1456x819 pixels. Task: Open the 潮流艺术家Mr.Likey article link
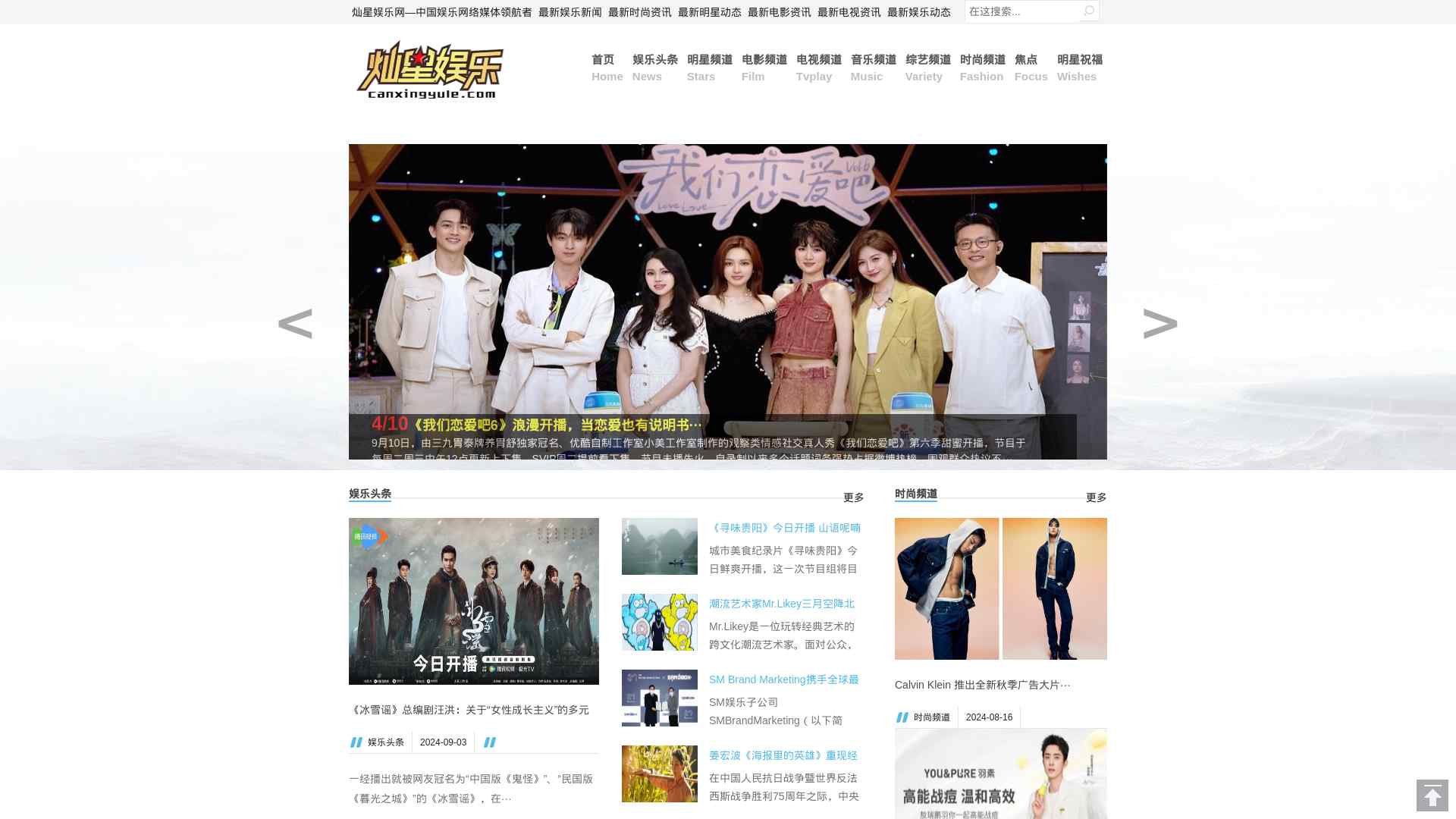pos(781,604)
